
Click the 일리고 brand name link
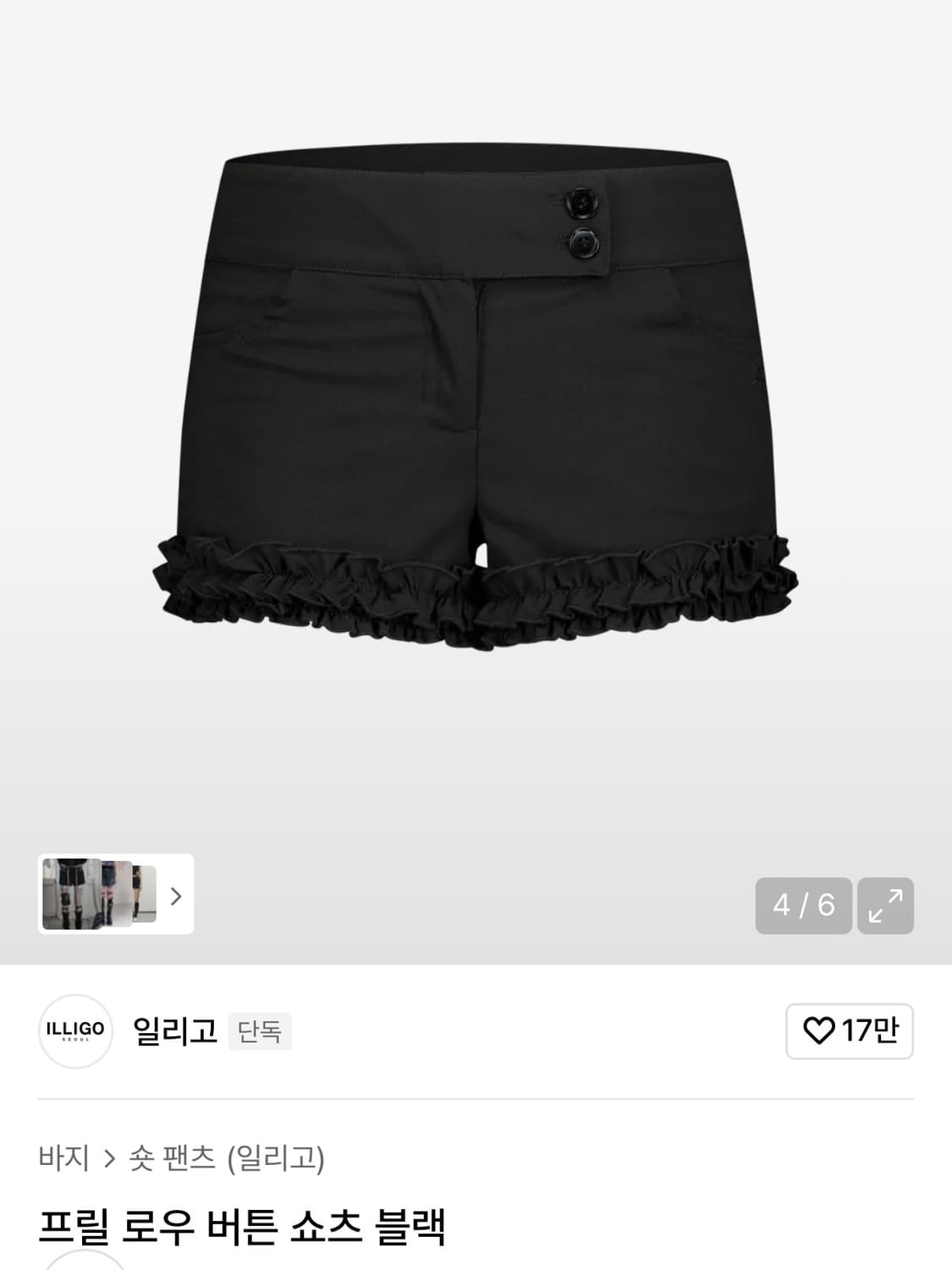(175, 1032)
